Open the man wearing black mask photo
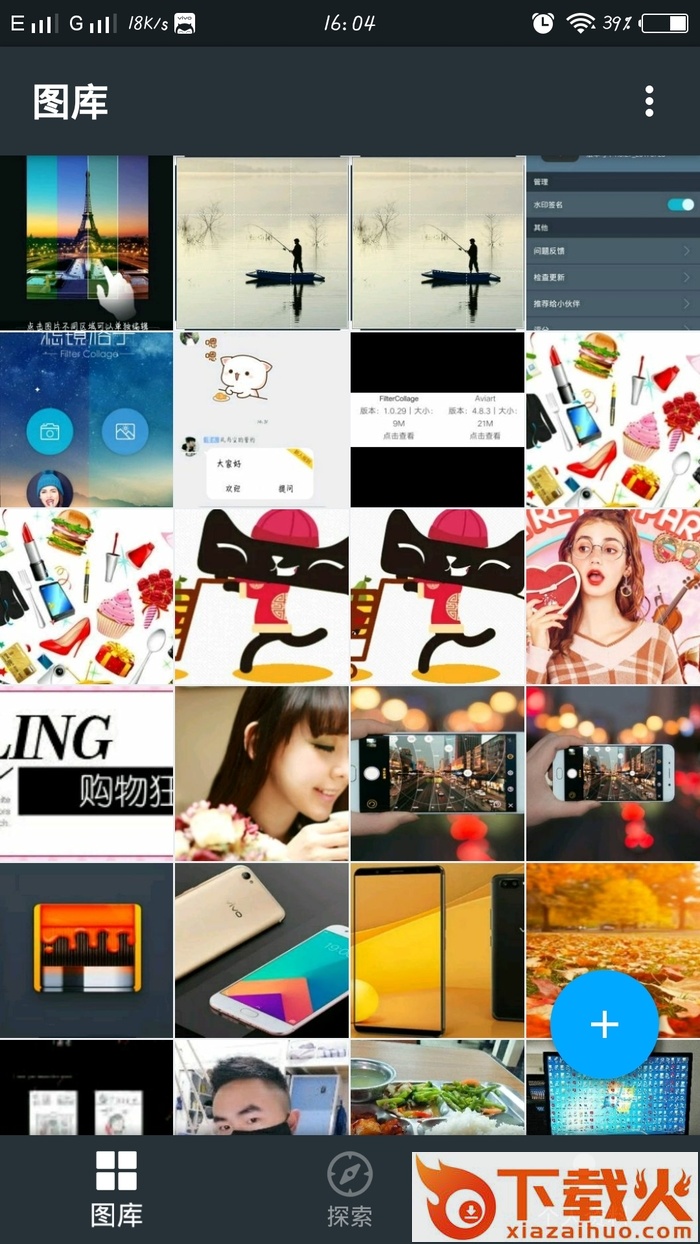 coord(261,1087)
